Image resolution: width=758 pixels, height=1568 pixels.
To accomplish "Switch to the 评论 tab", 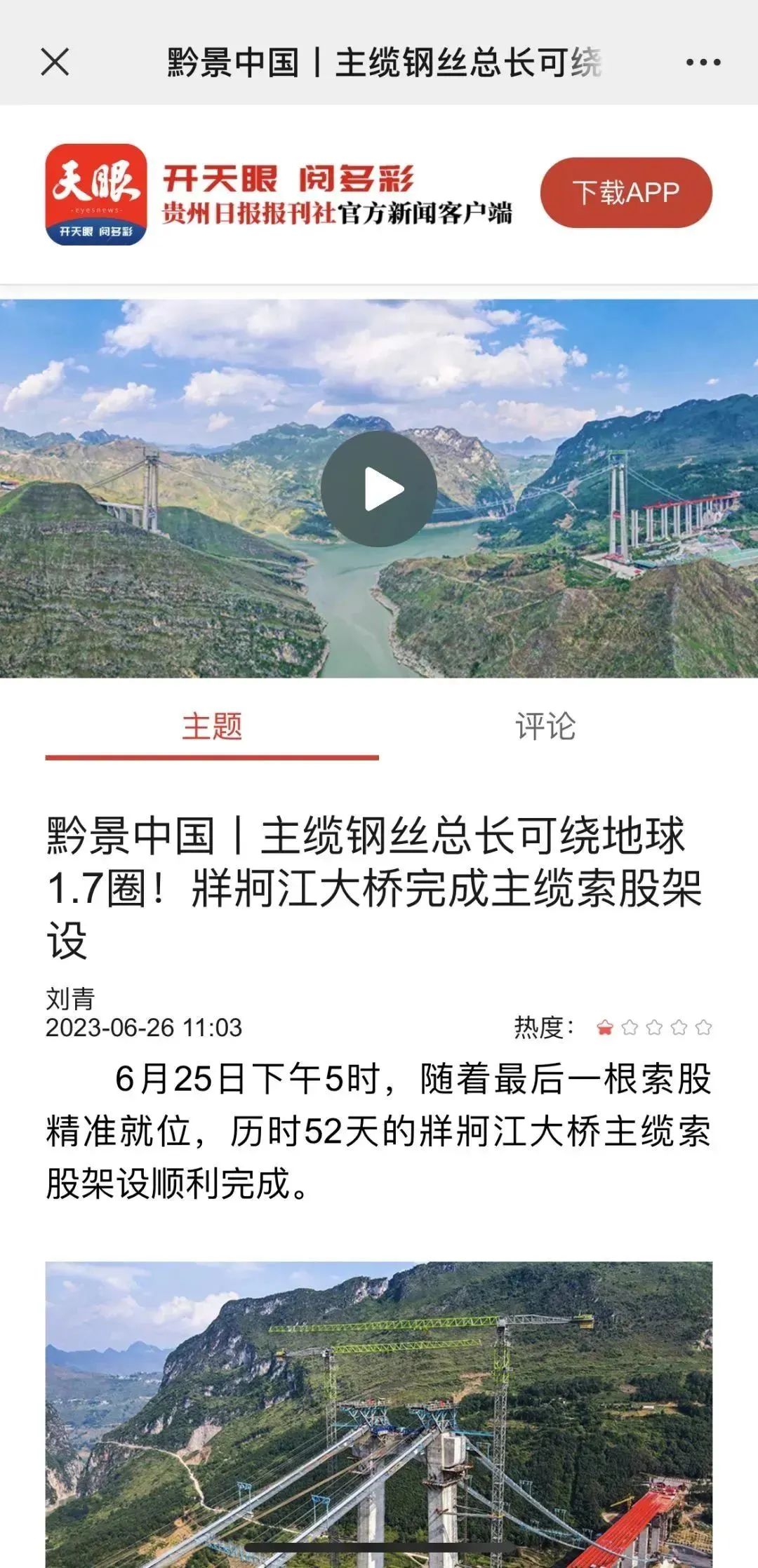I will click(x=545, y=727).
